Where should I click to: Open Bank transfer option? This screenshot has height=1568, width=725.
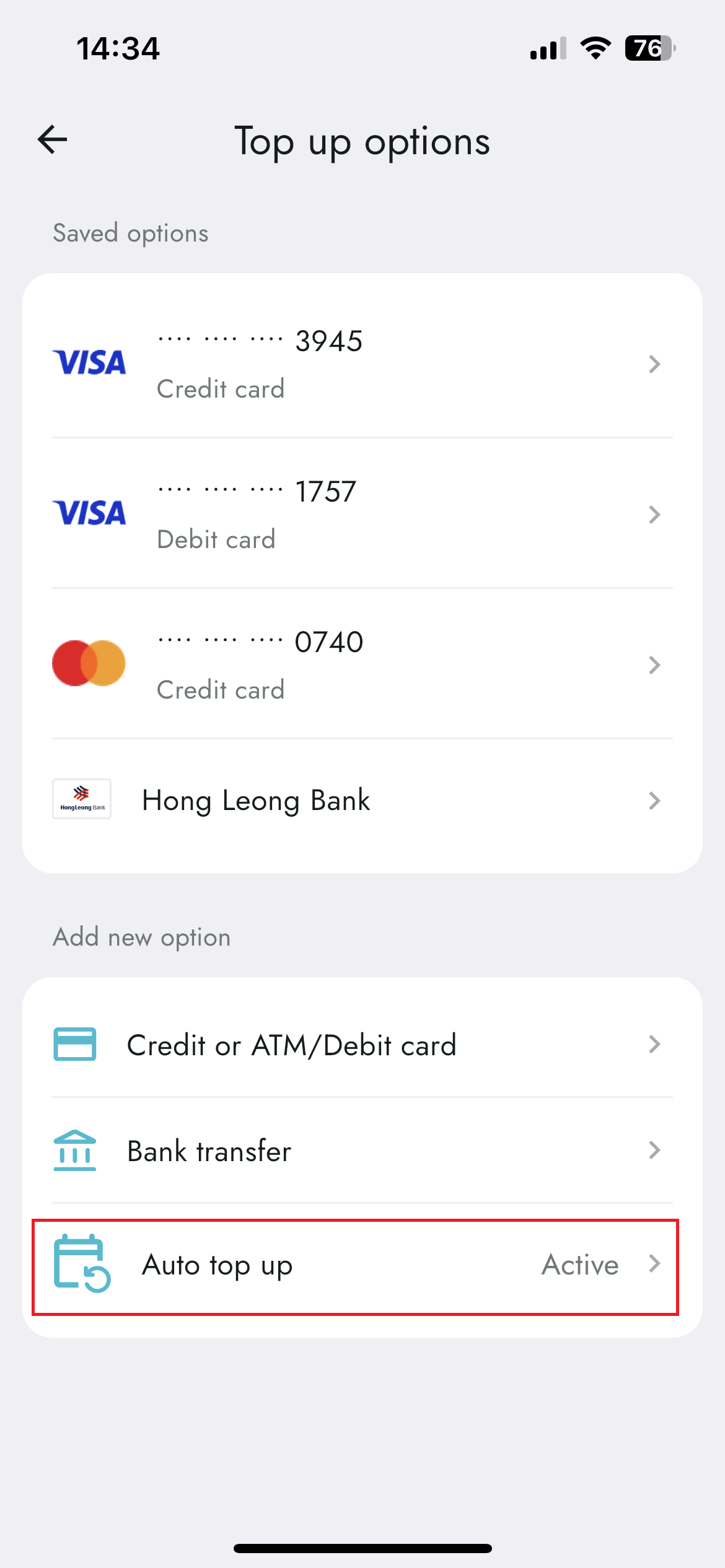[x=362, y=1151]
